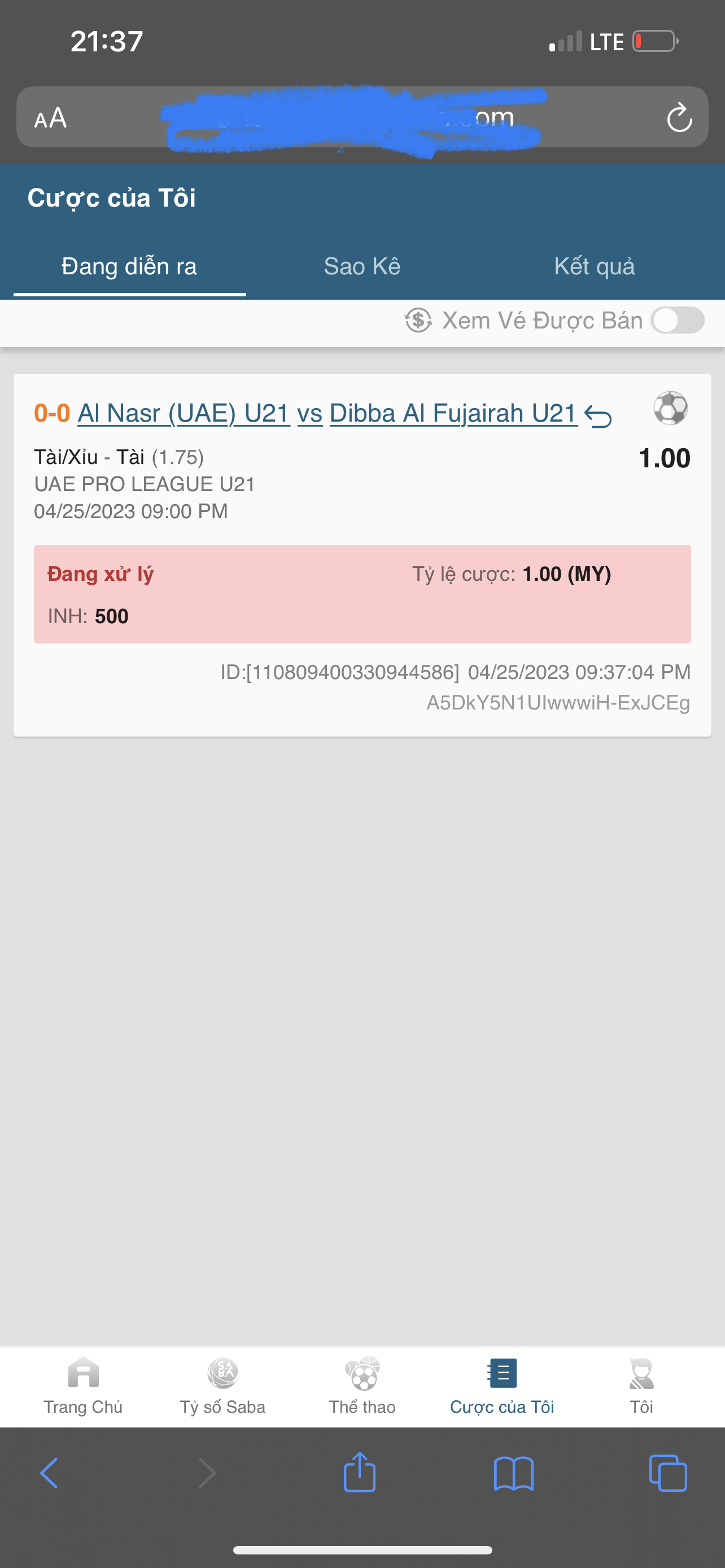This screenshot has height=1568, width=725.
Task: Open the Safari bookmarks
Action: tap(514, 1473)
